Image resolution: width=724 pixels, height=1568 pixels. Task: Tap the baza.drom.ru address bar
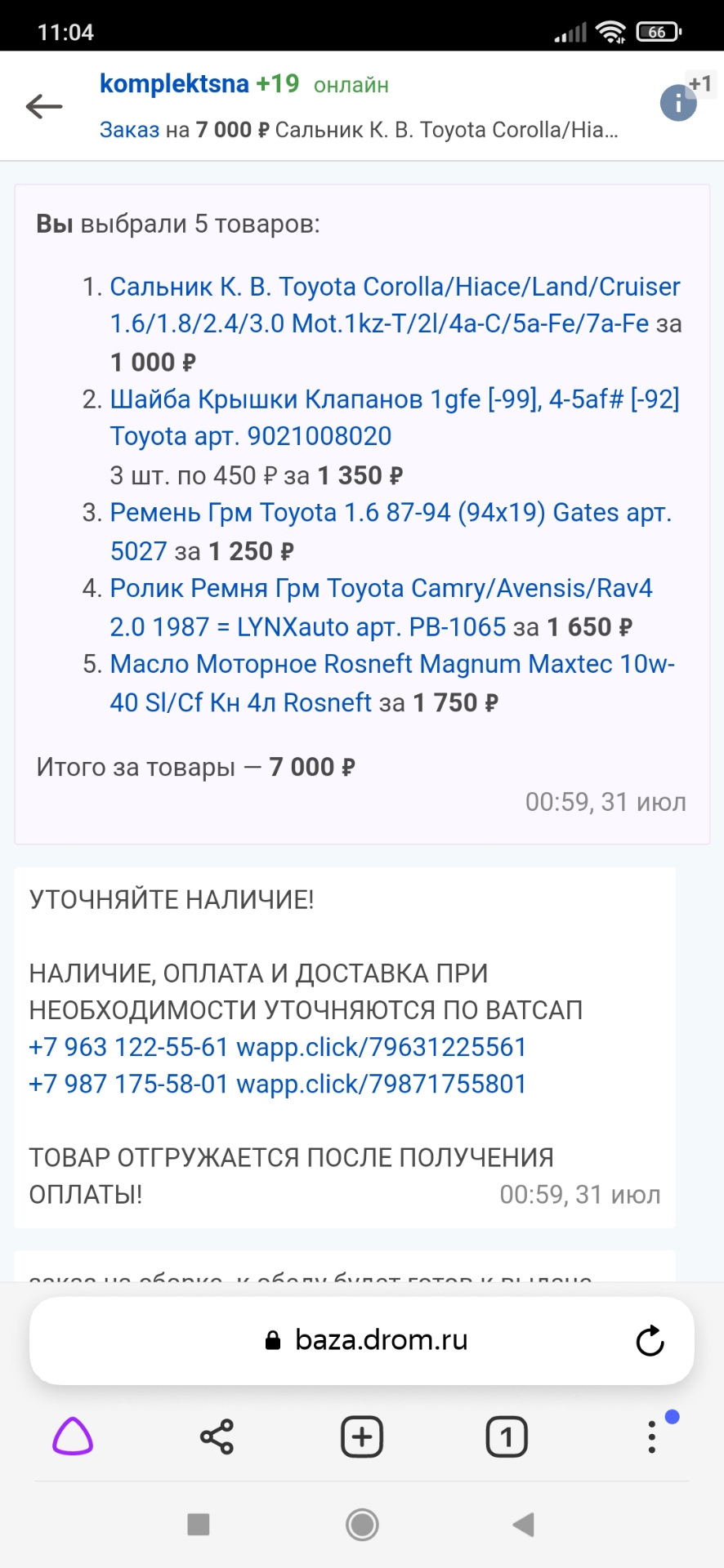380,1339
